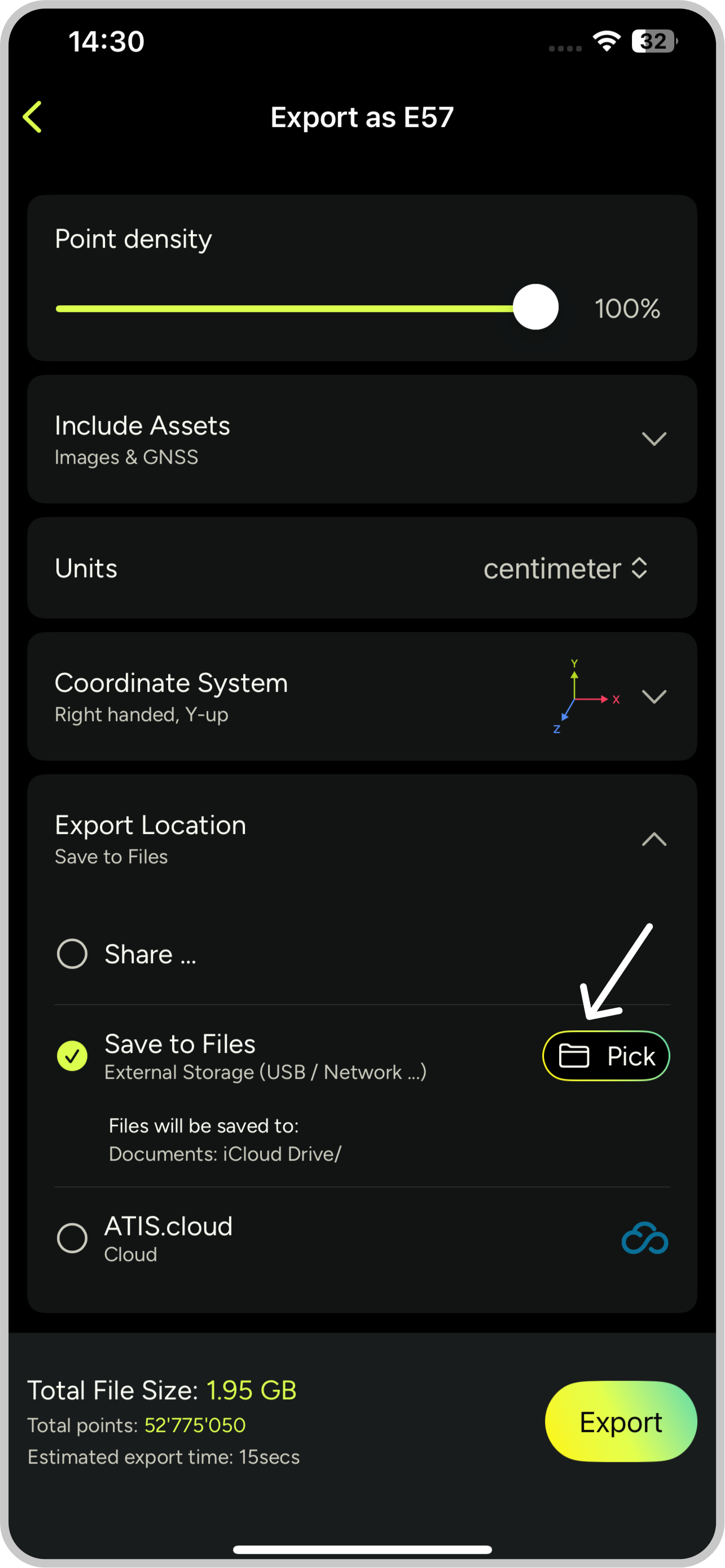Open the Units centimeter dropdown

pos(565,569)
